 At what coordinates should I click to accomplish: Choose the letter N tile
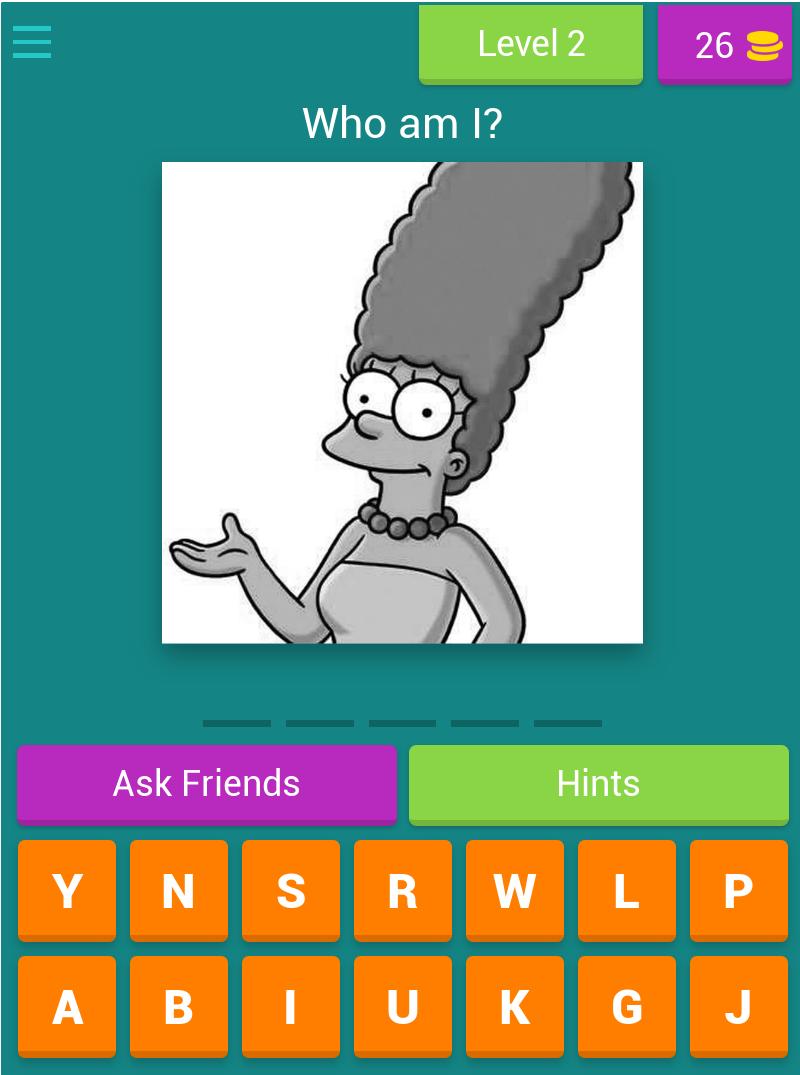coord(179,890)
